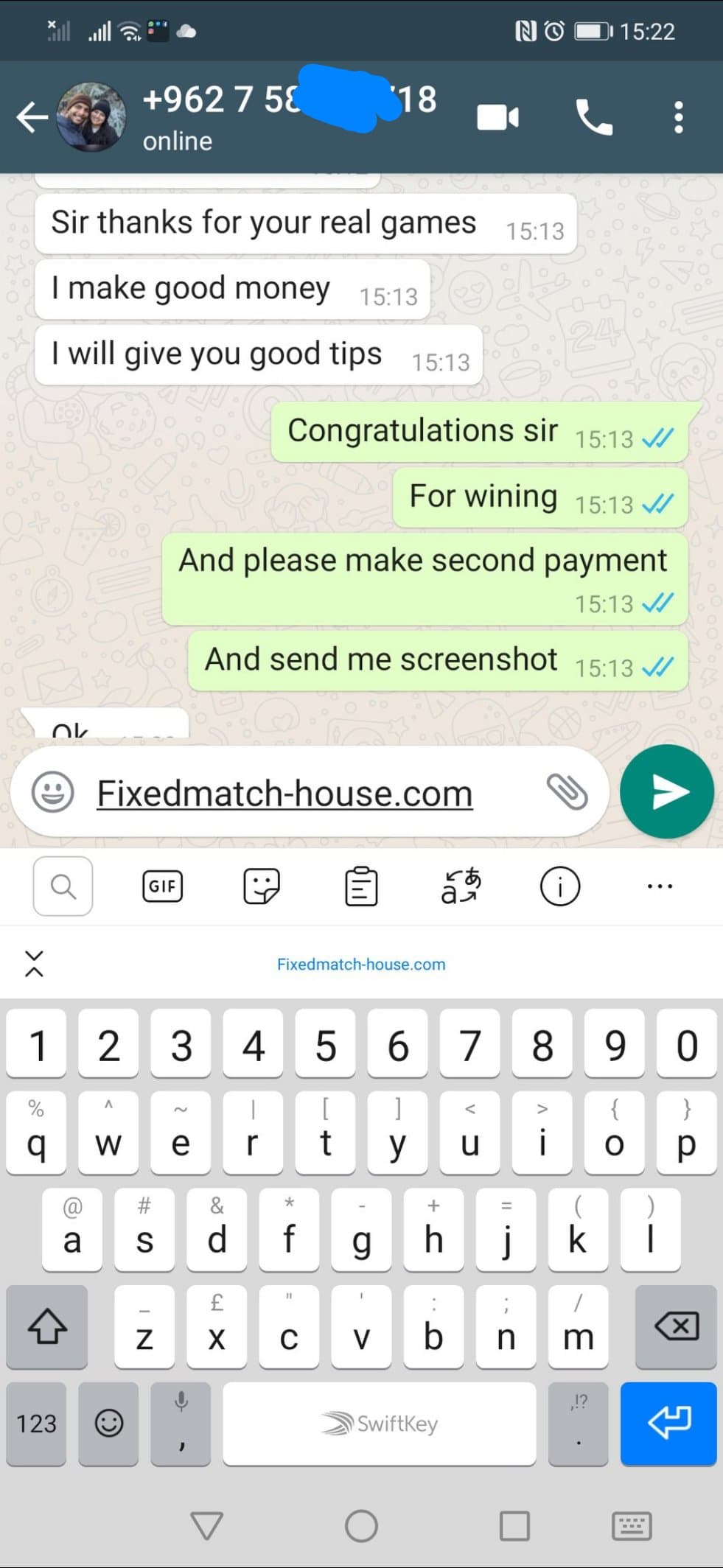Open the keyboard translator
The width and height of the screenshot is (723, 1568).
pyautogui.click(x=461, y=886)
